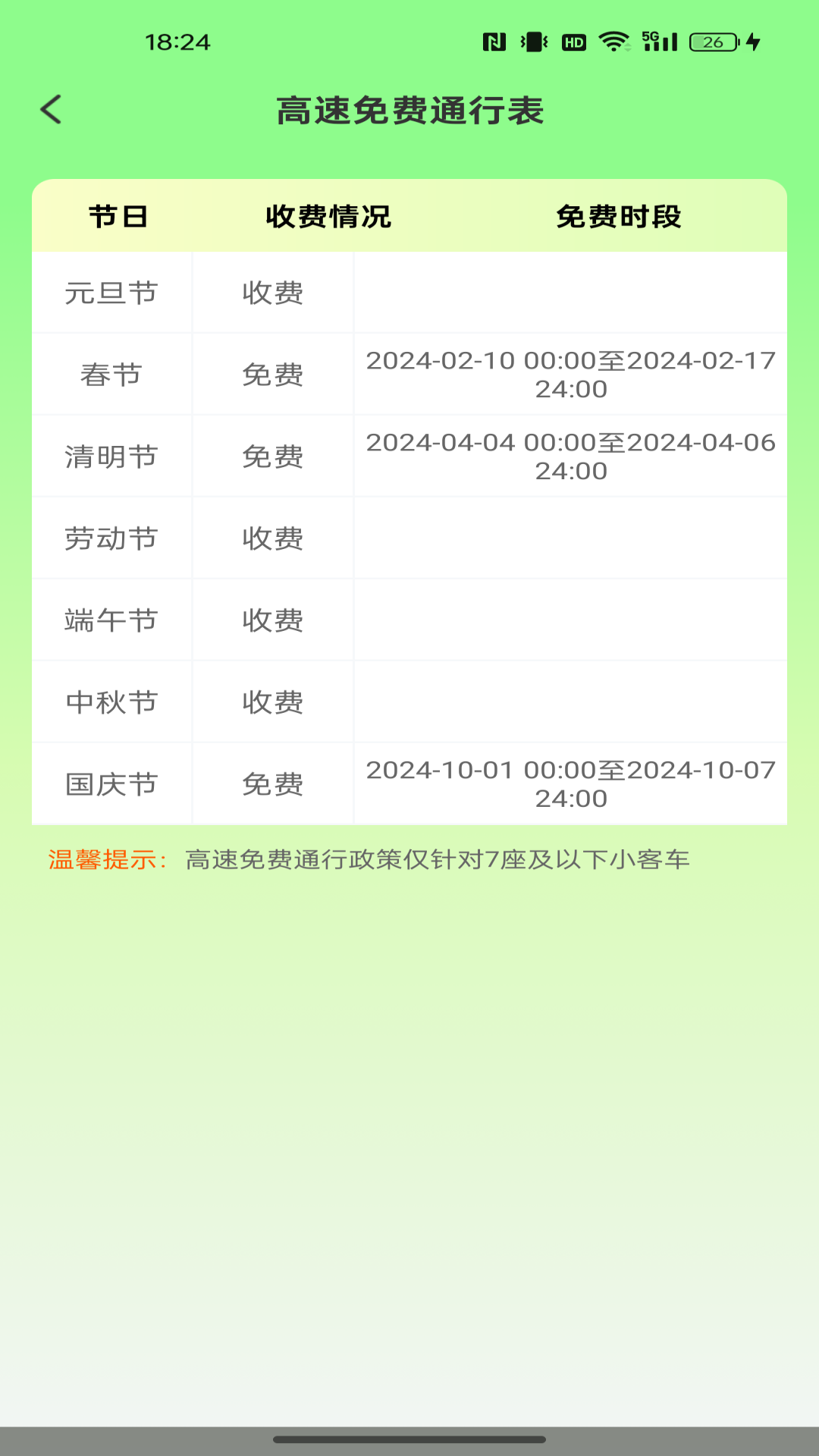The height and width of the screenshot is (1456, 819).
Task: Tap the 免费时段 column header
Action: (622, 216)
